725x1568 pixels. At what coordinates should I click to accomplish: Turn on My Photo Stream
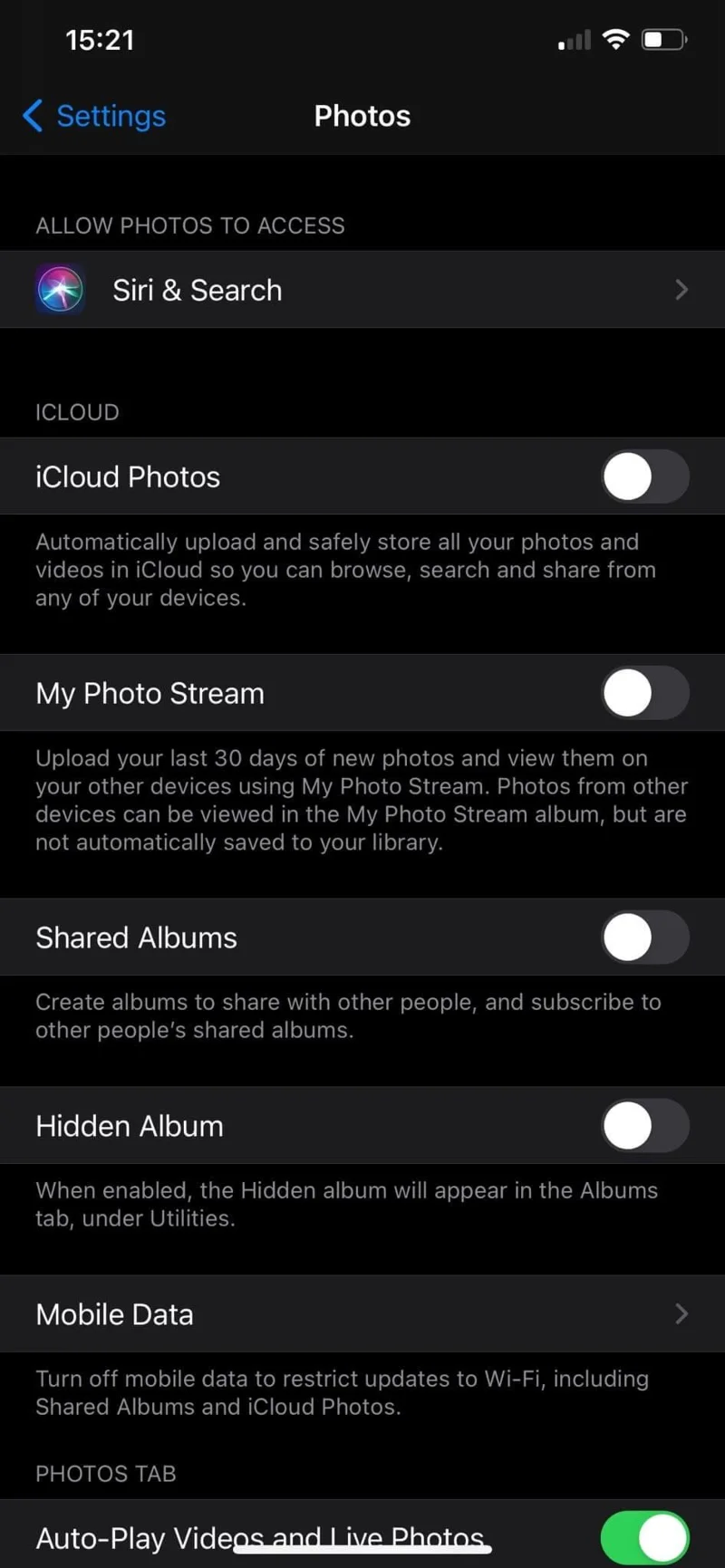click(x=644, y=693)
